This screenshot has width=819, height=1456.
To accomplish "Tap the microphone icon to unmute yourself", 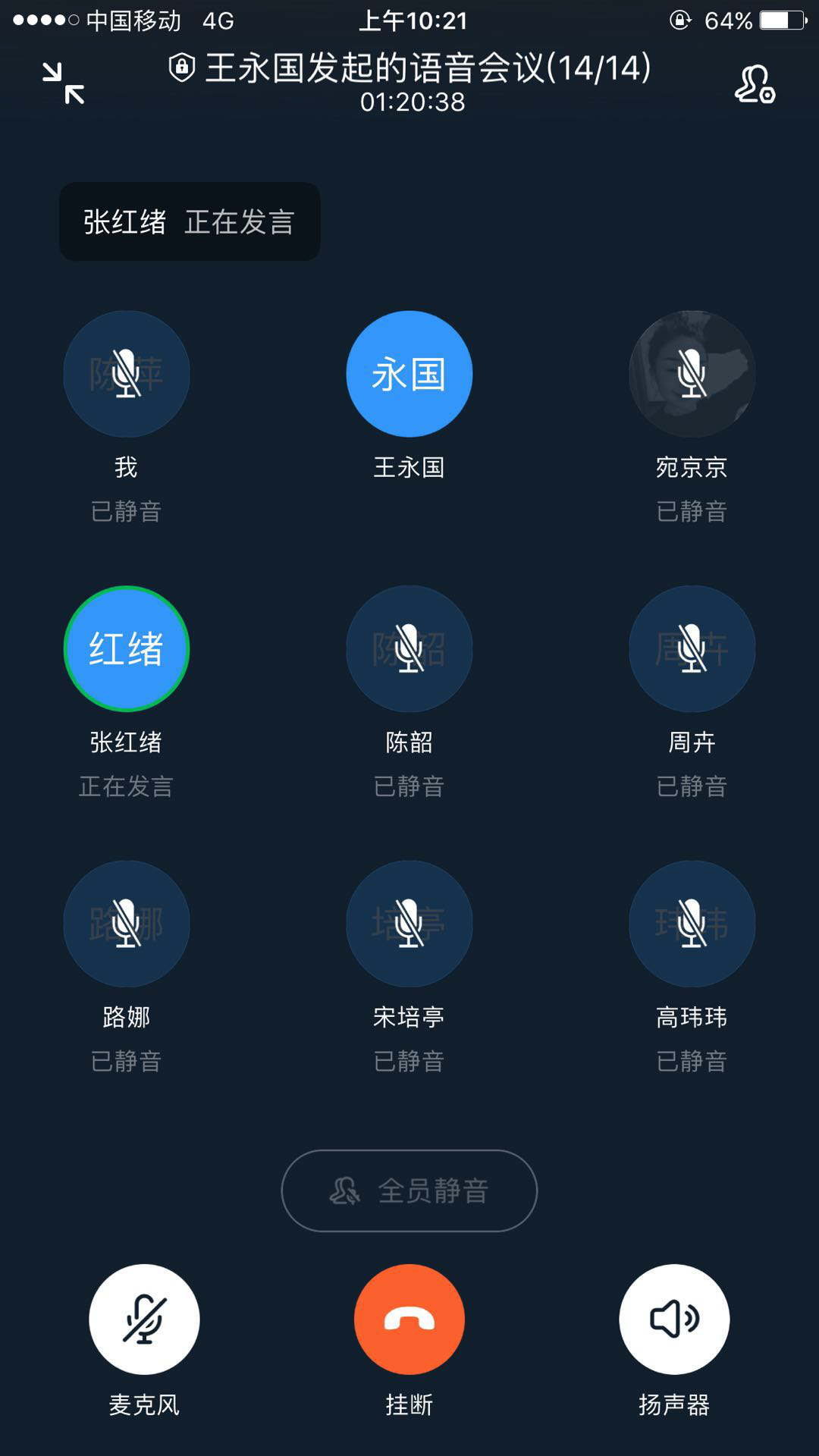I will 143,1319.
